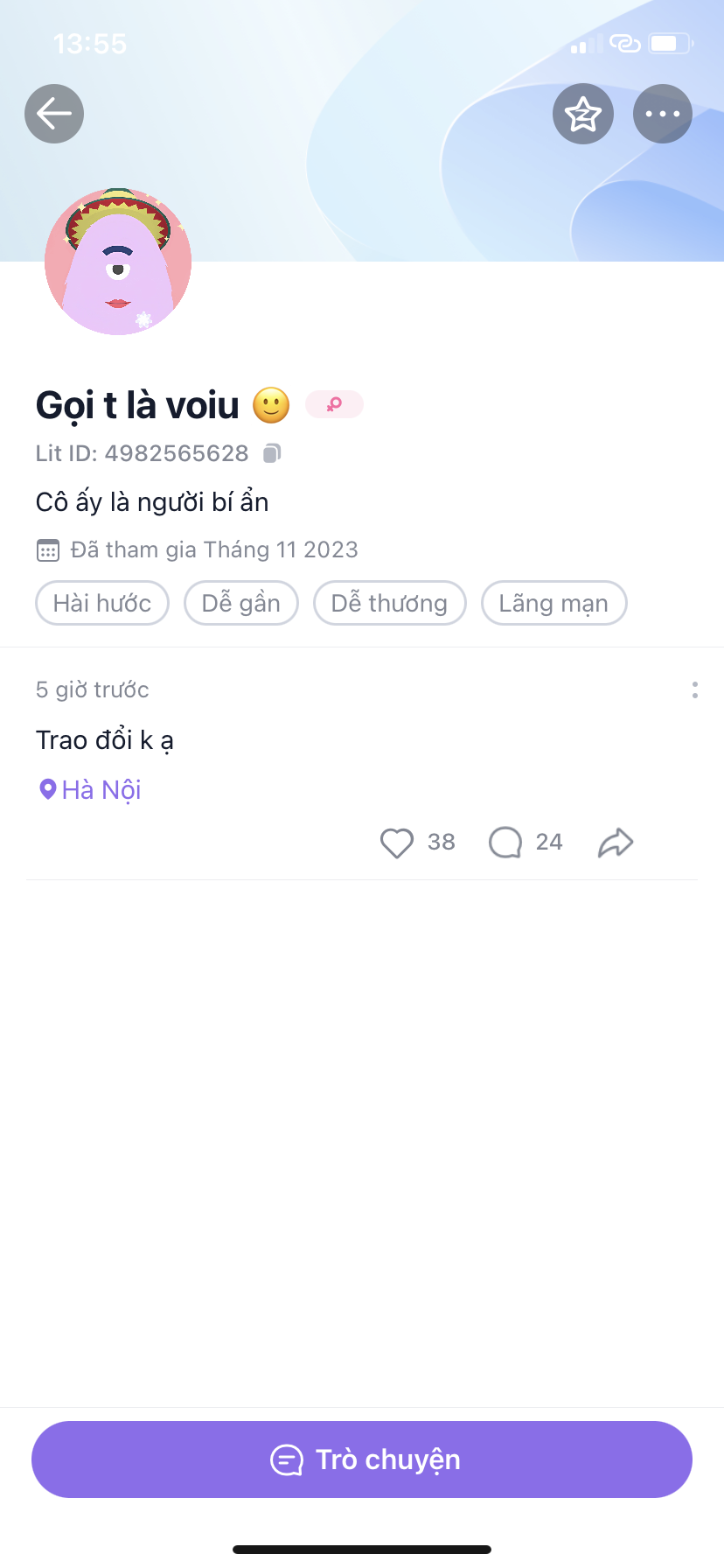Open the Hà Nội location link

(91, 790)
